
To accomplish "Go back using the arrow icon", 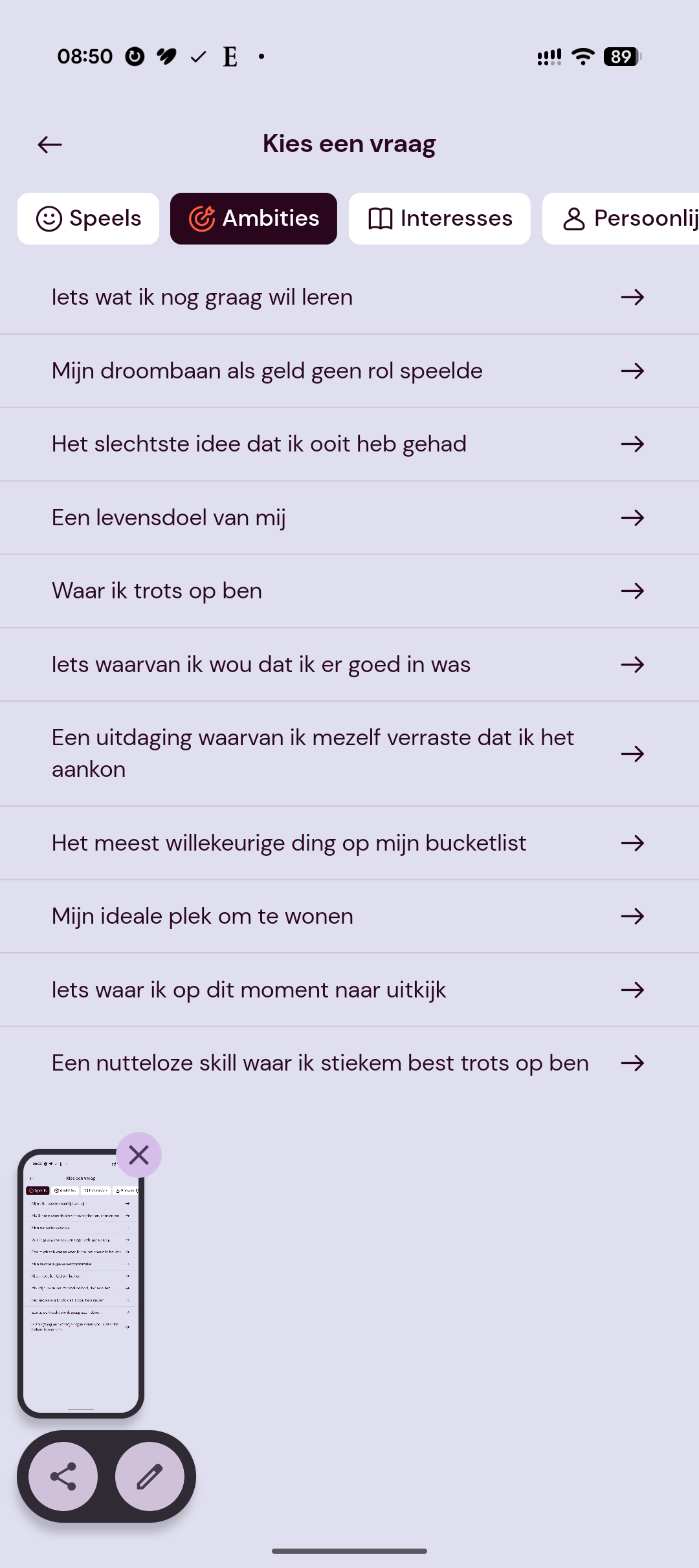I will 50,144.
